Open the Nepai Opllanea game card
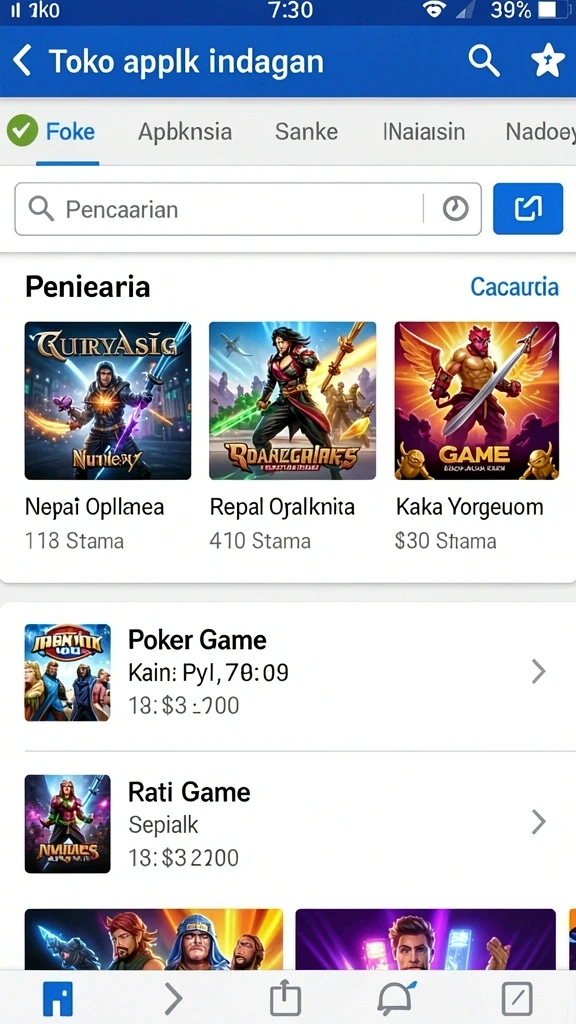Image resolution: width=576 pixels, height=1024 pixels. click(x=108, y=436)
